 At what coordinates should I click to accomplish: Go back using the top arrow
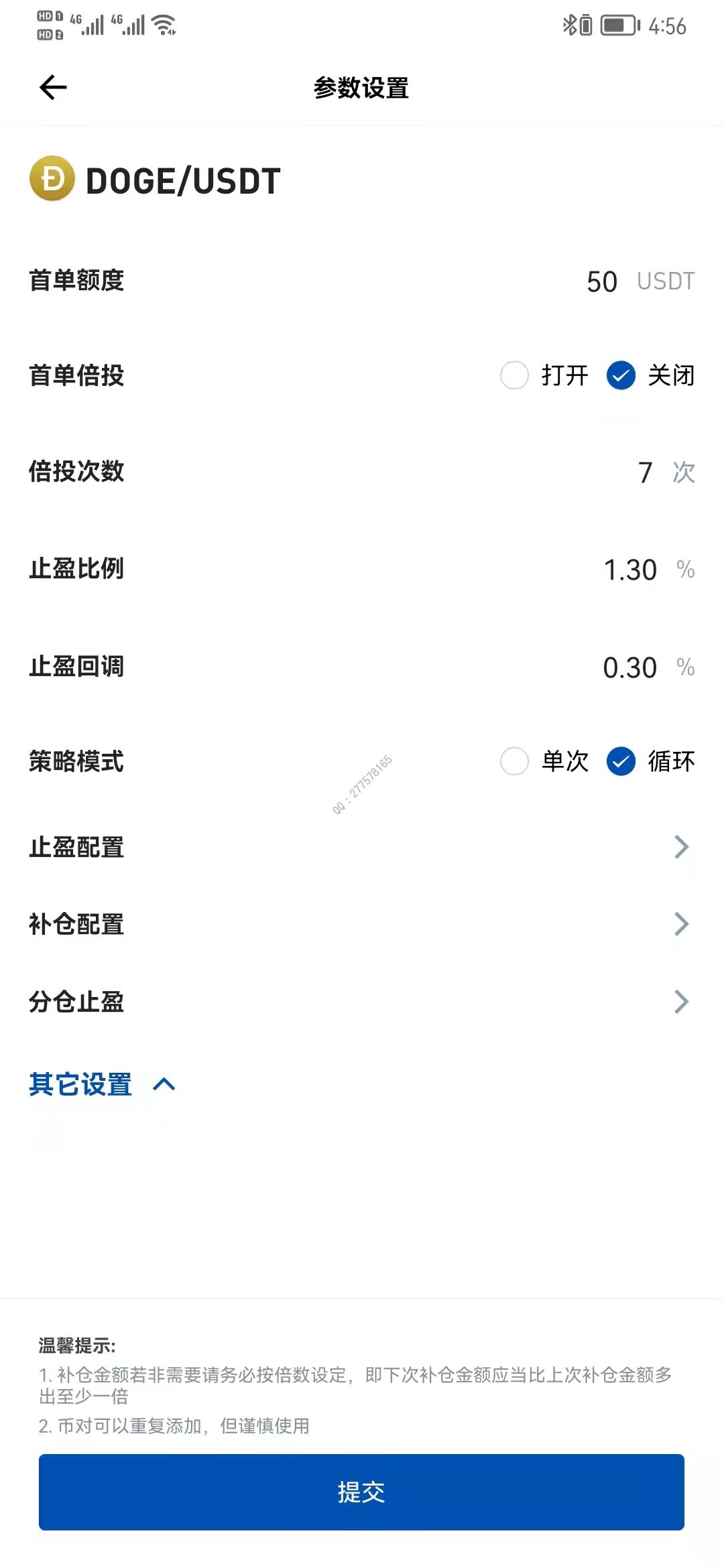pos(53,88)
